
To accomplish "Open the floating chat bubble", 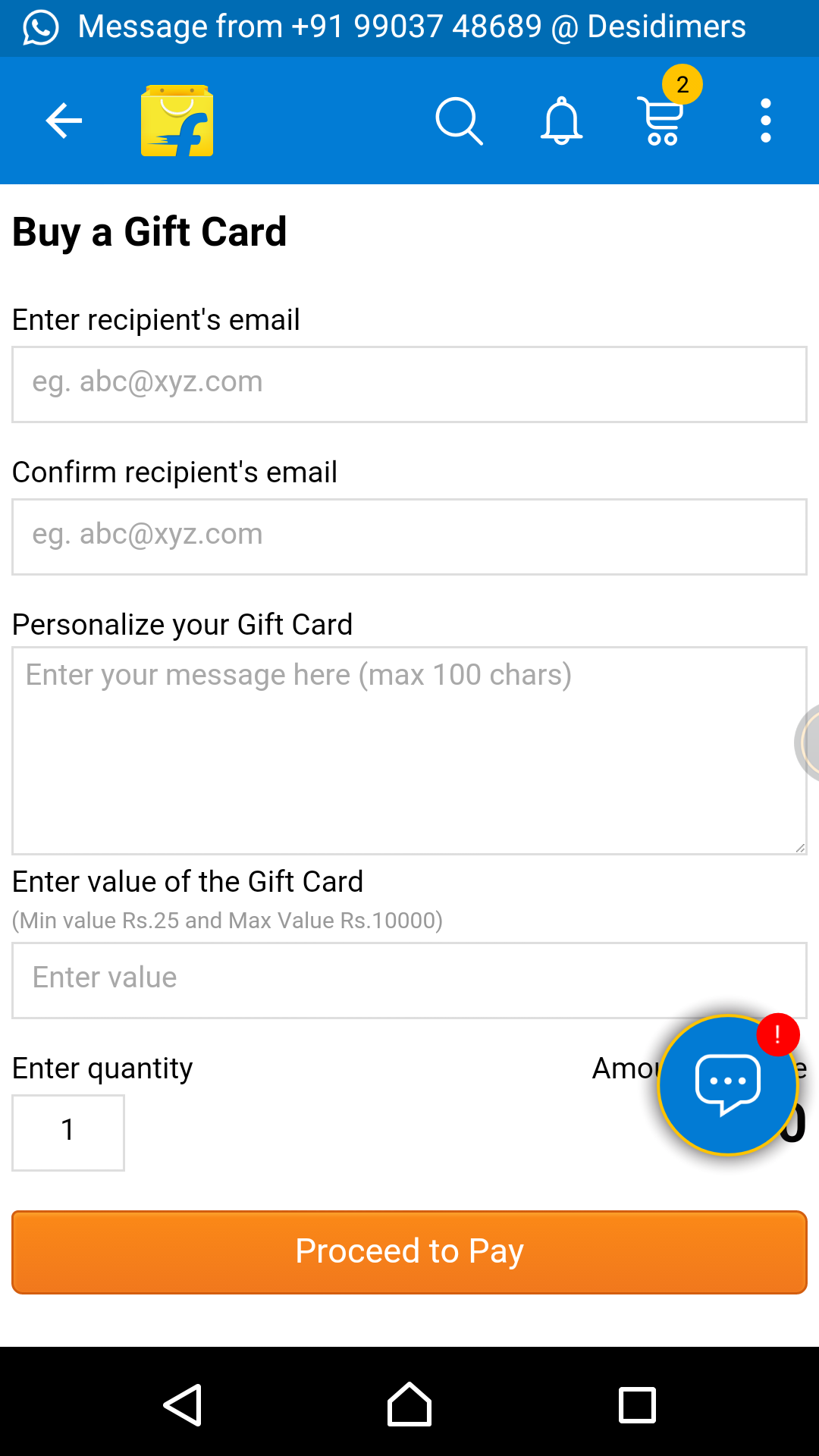I will click(x=728, y=1084).
